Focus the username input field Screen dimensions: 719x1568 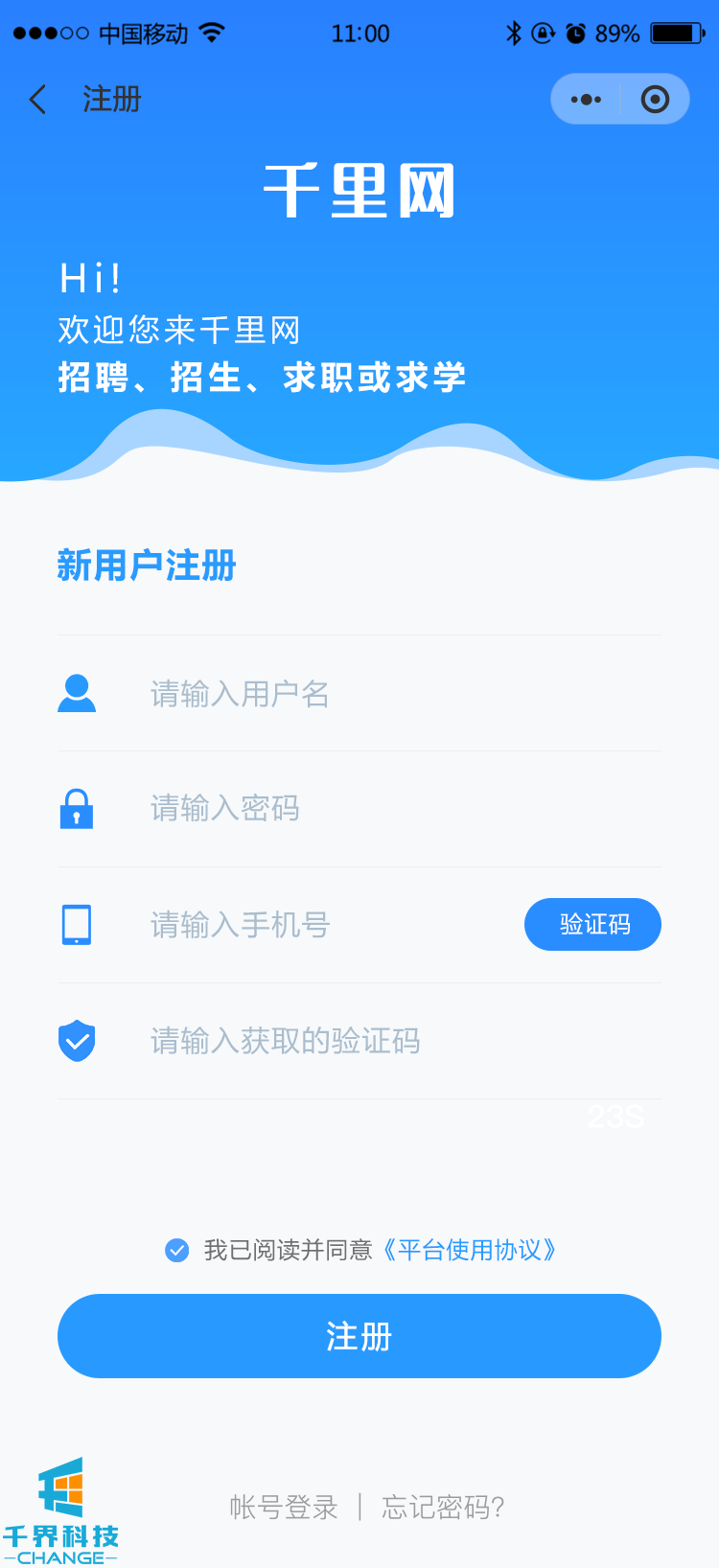[x=383, y=693]
